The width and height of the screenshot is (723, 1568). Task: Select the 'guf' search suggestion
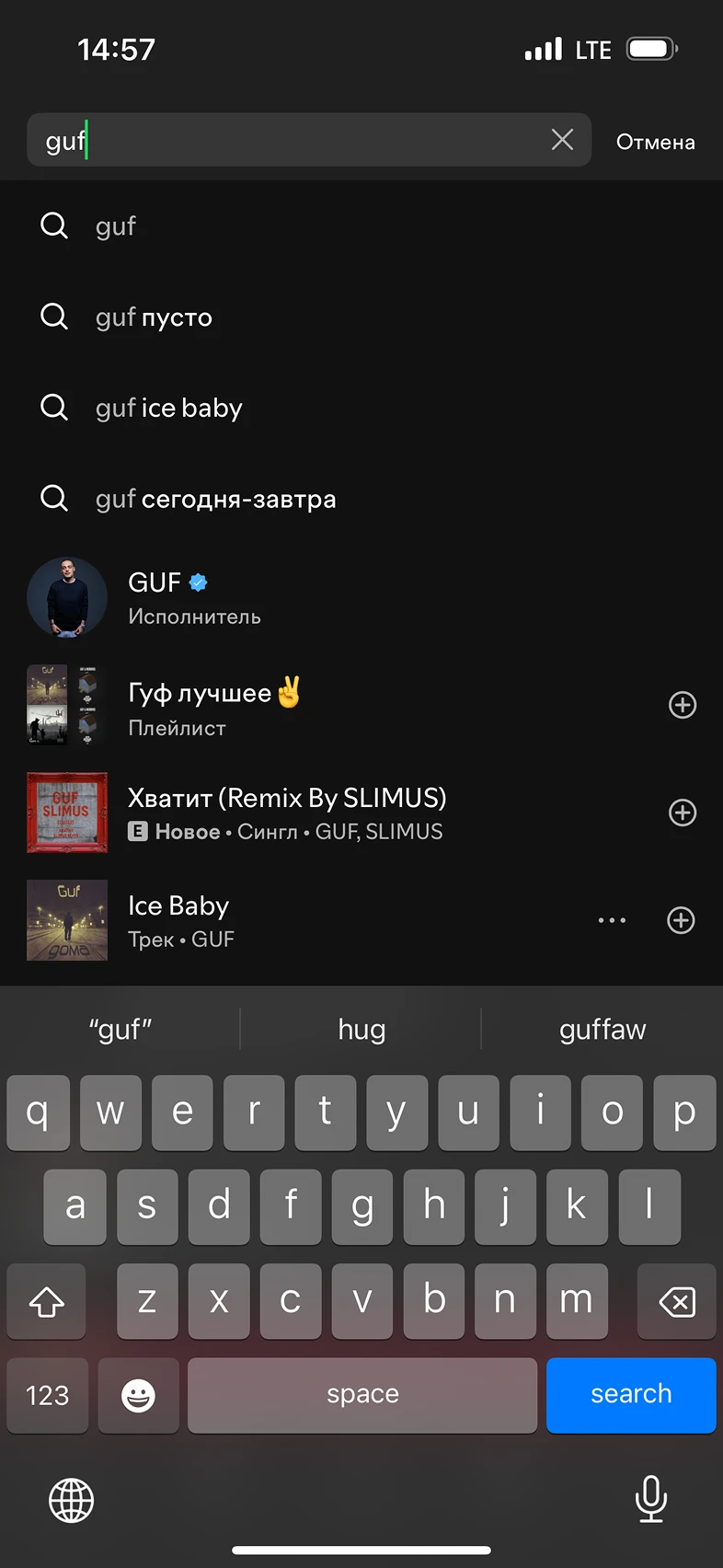[116, 226]
